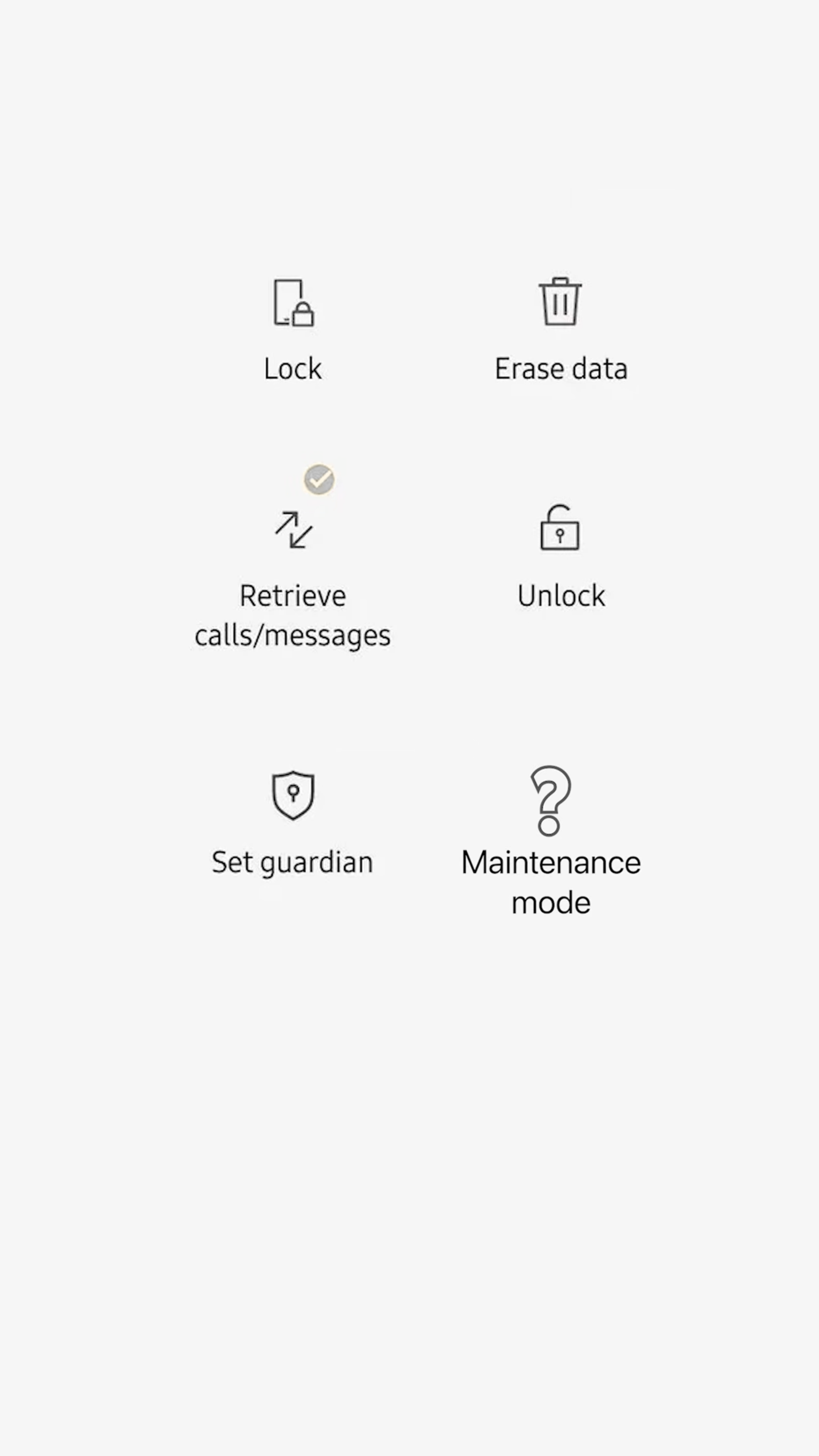Choose Erase data
819x1456 pixels.
coord(561,331)
